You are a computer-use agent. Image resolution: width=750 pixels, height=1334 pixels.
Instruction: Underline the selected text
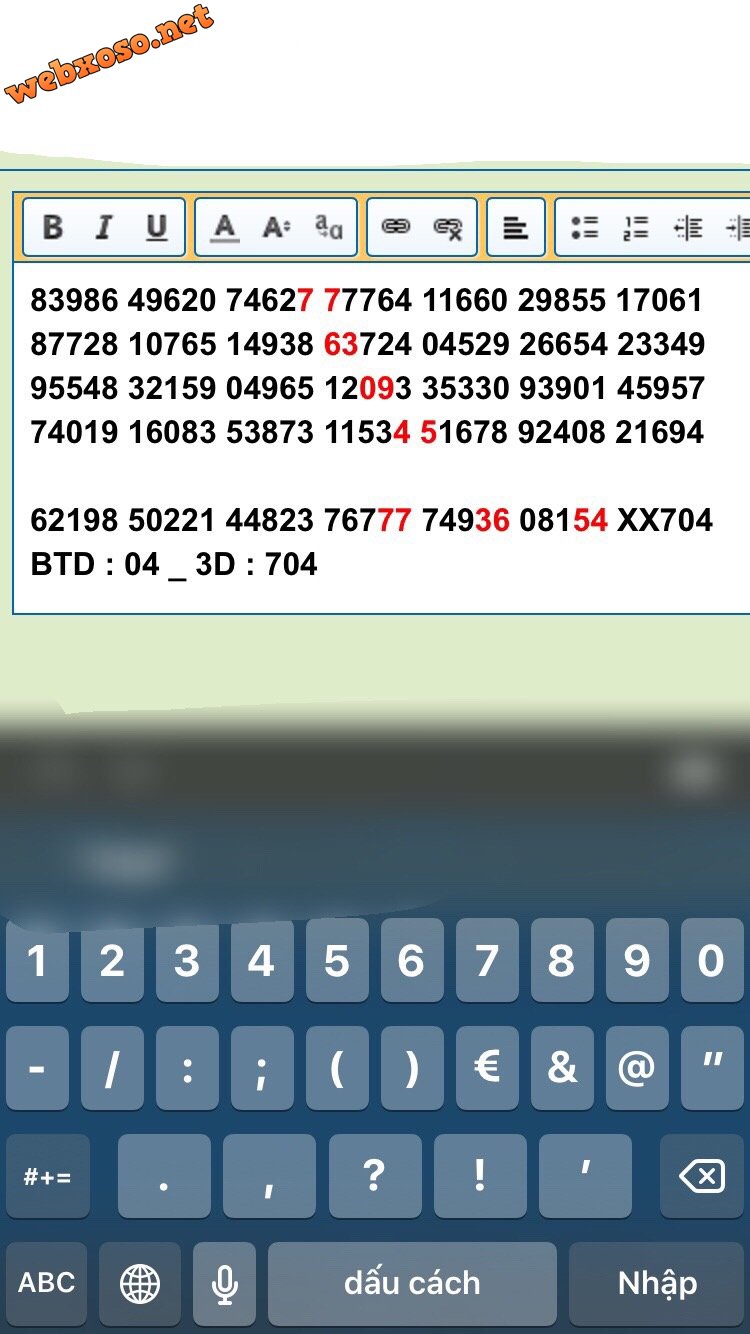[x=156, y=228]
